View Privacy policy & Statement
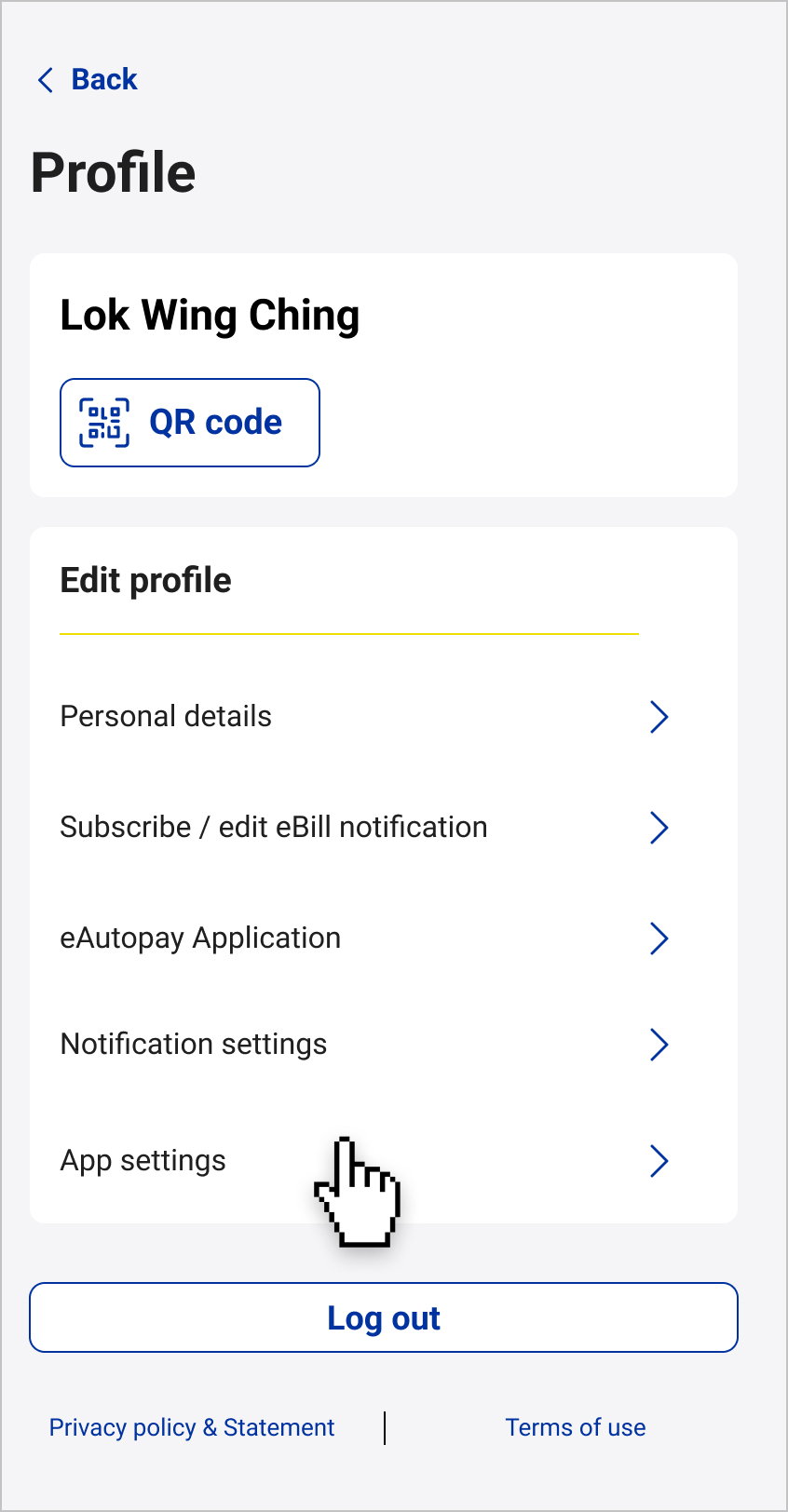 192,1427
